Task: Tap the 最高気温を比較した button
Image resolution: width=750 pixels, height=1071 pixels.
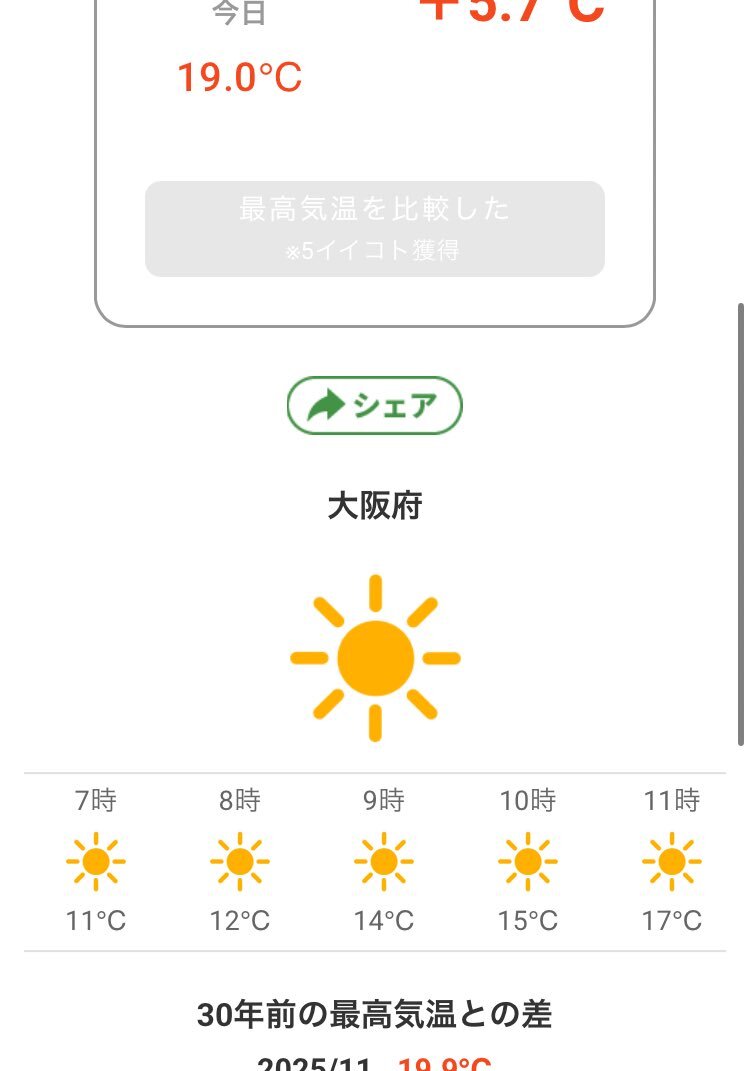Action: click(x=375, y=228)
